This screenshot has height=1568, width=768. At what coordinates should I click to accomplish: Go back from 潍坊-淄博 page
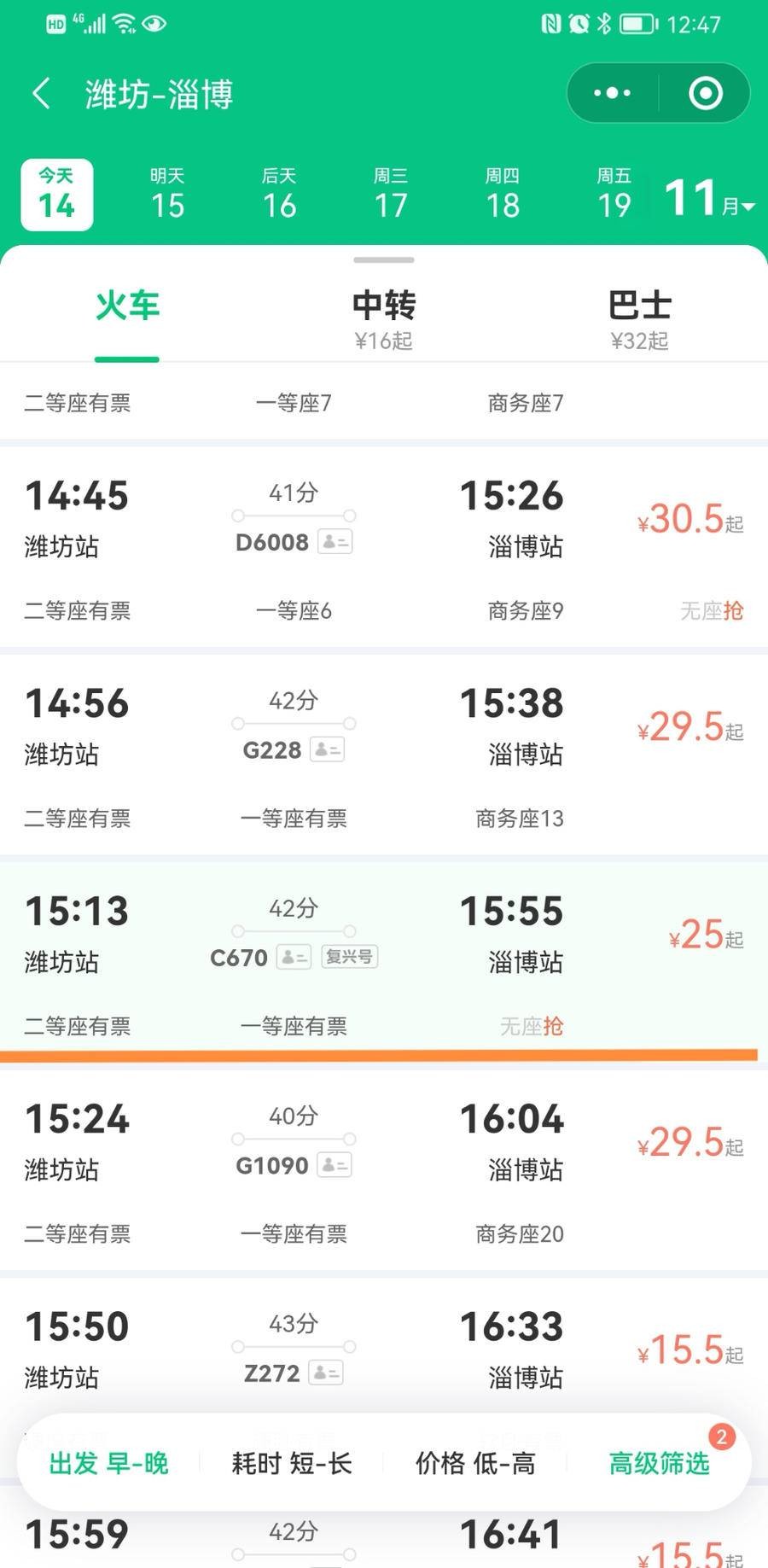pyautogui.click(x=42, y=93)
